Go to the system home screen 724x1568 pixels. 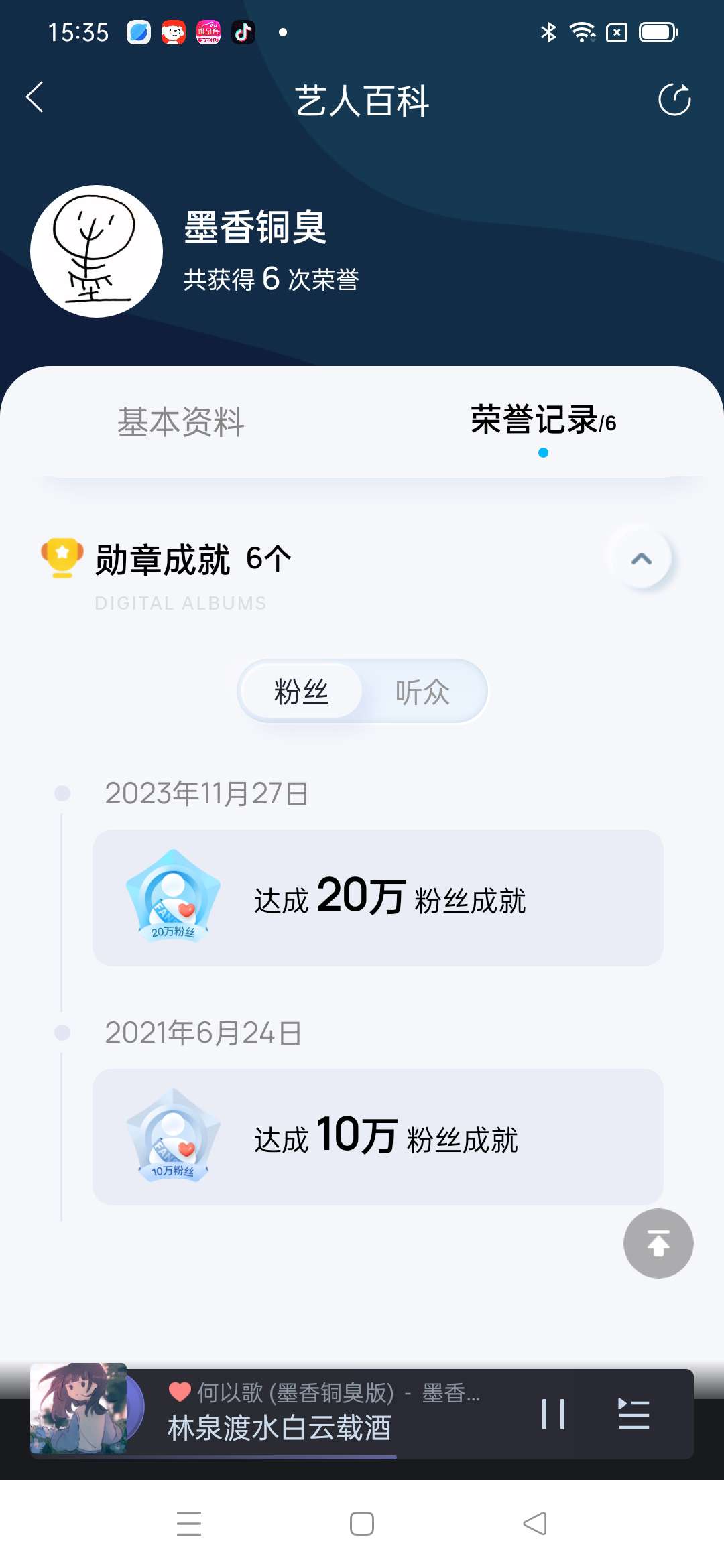point(362,1524)
